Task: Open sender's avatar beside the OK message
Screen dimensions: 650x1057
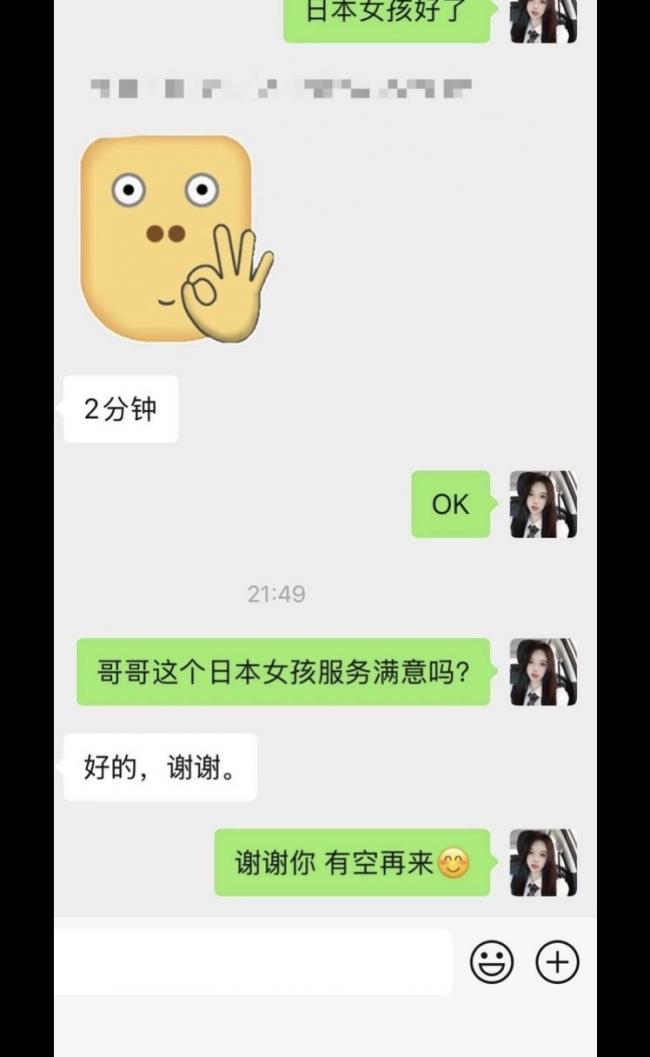Action: (543, 504)
